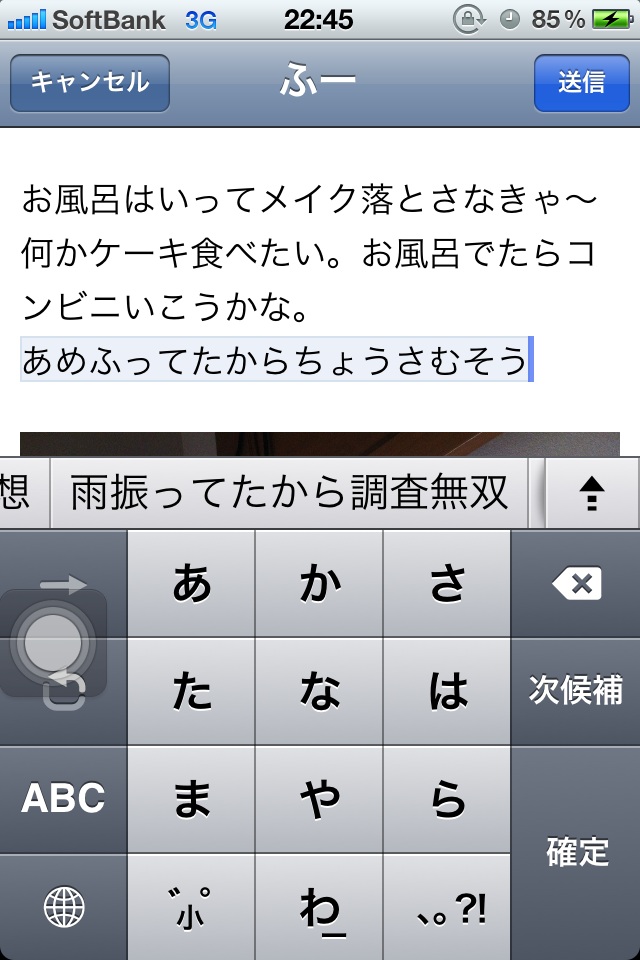Tap the は key
Viewport: 640px width, 960px height.
(x=447, y=691)
